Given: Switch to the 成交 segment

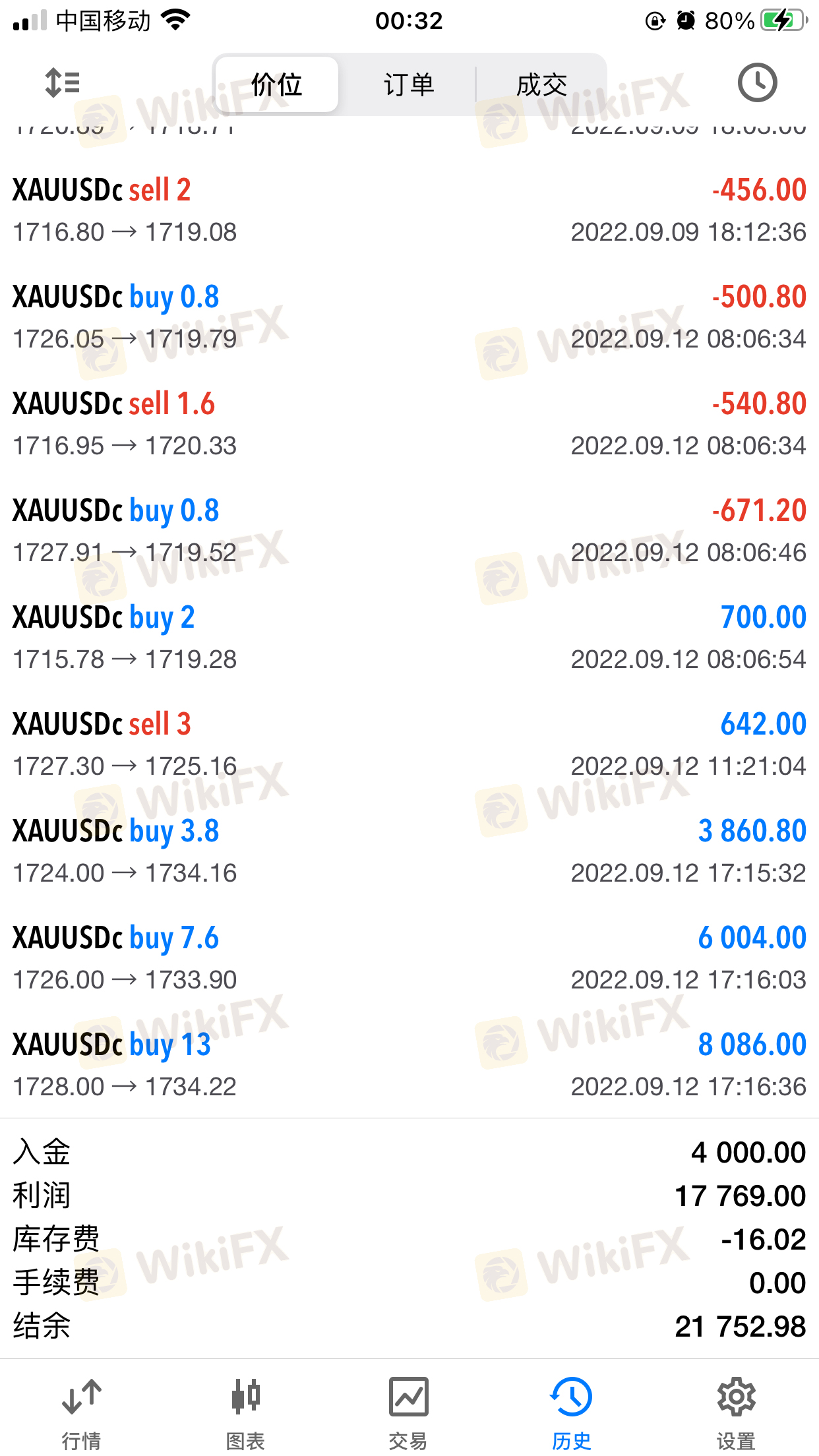Looking at the screenshot, I should point(541,85).
